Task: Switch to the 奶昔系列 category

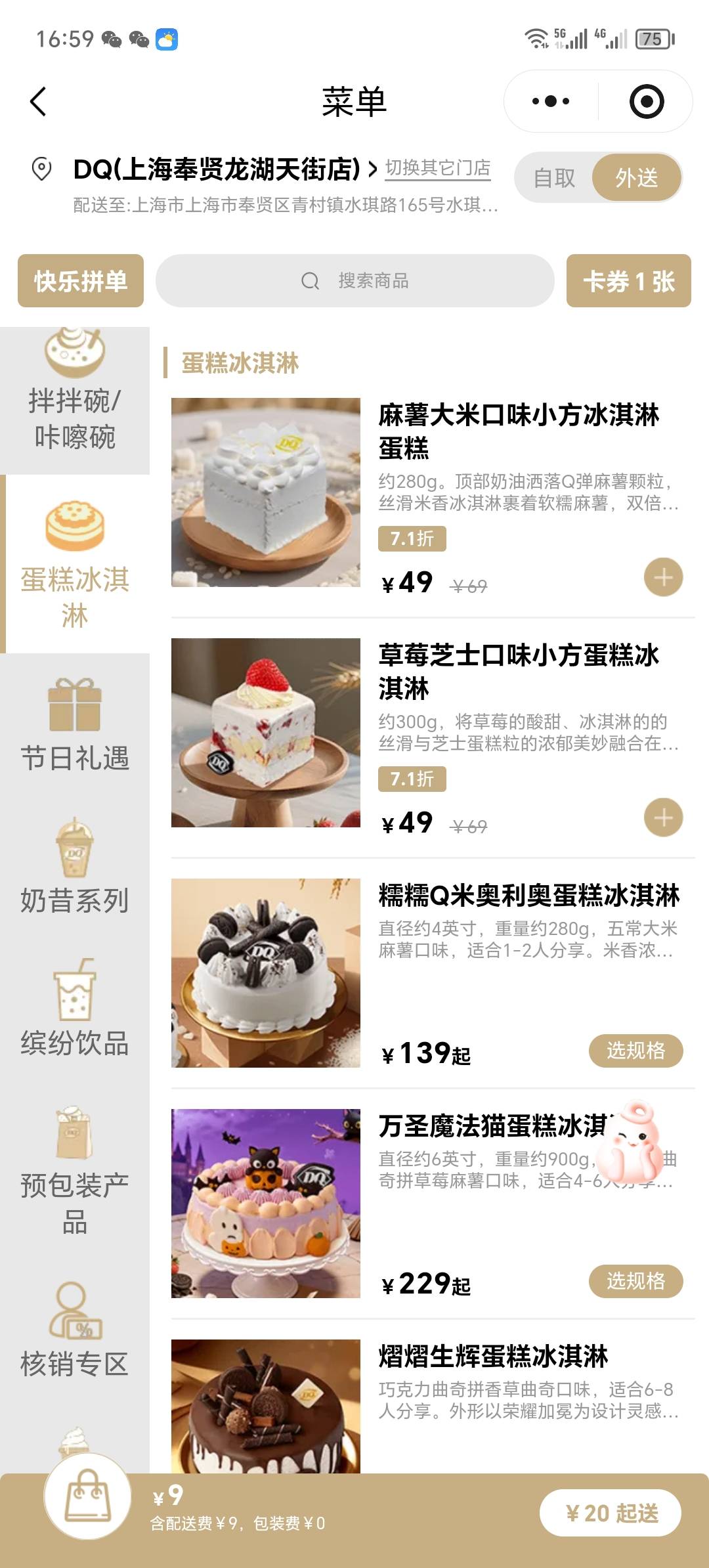Action: (75, 867)
